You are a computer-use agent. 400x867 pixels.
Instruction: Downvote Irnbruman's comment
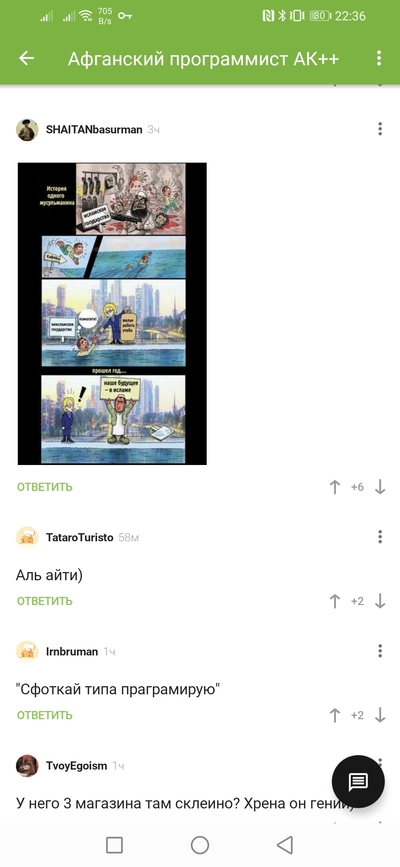(380, 715)
